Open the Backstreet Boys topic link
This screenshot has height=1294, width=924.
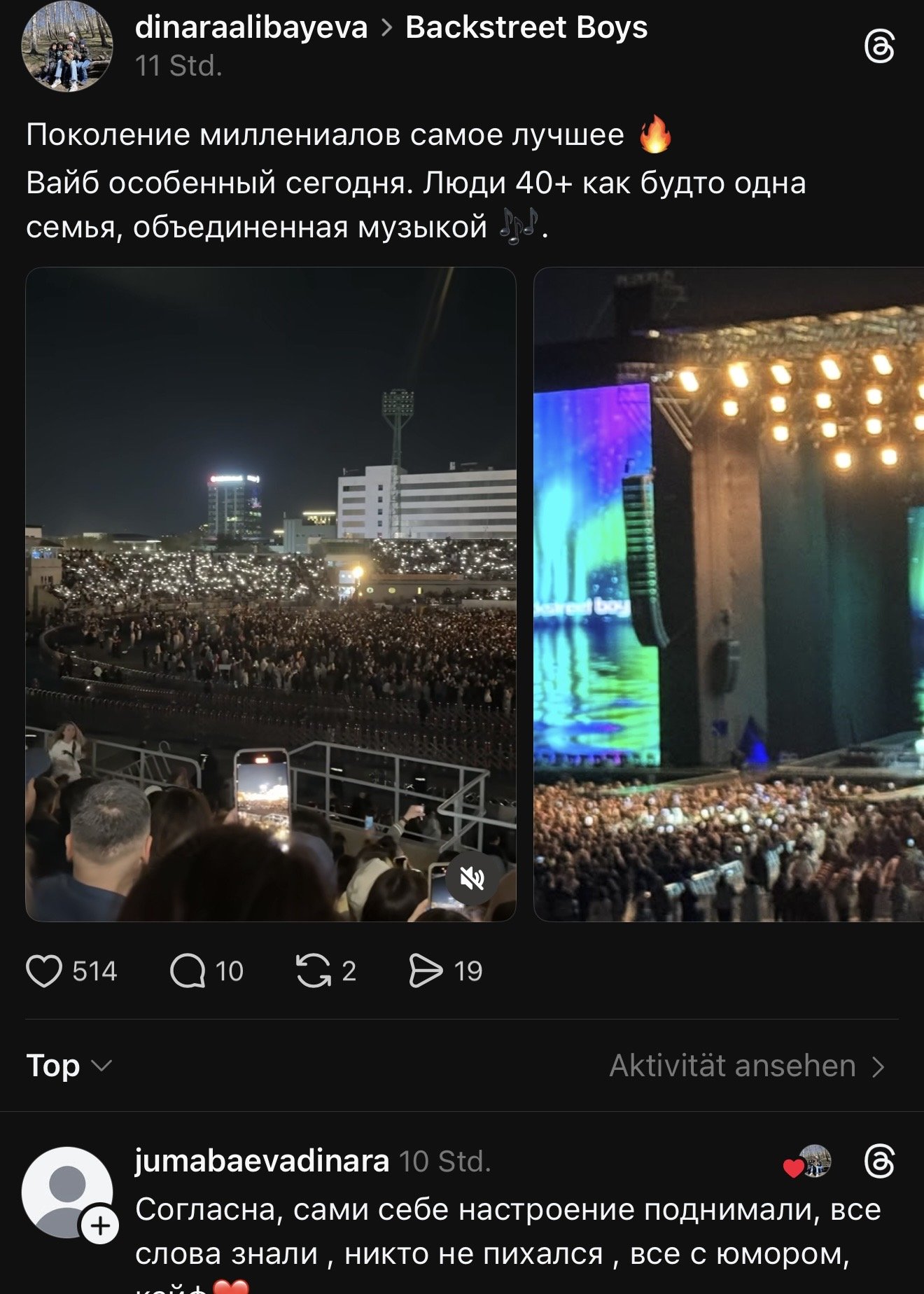pos(526,28)
